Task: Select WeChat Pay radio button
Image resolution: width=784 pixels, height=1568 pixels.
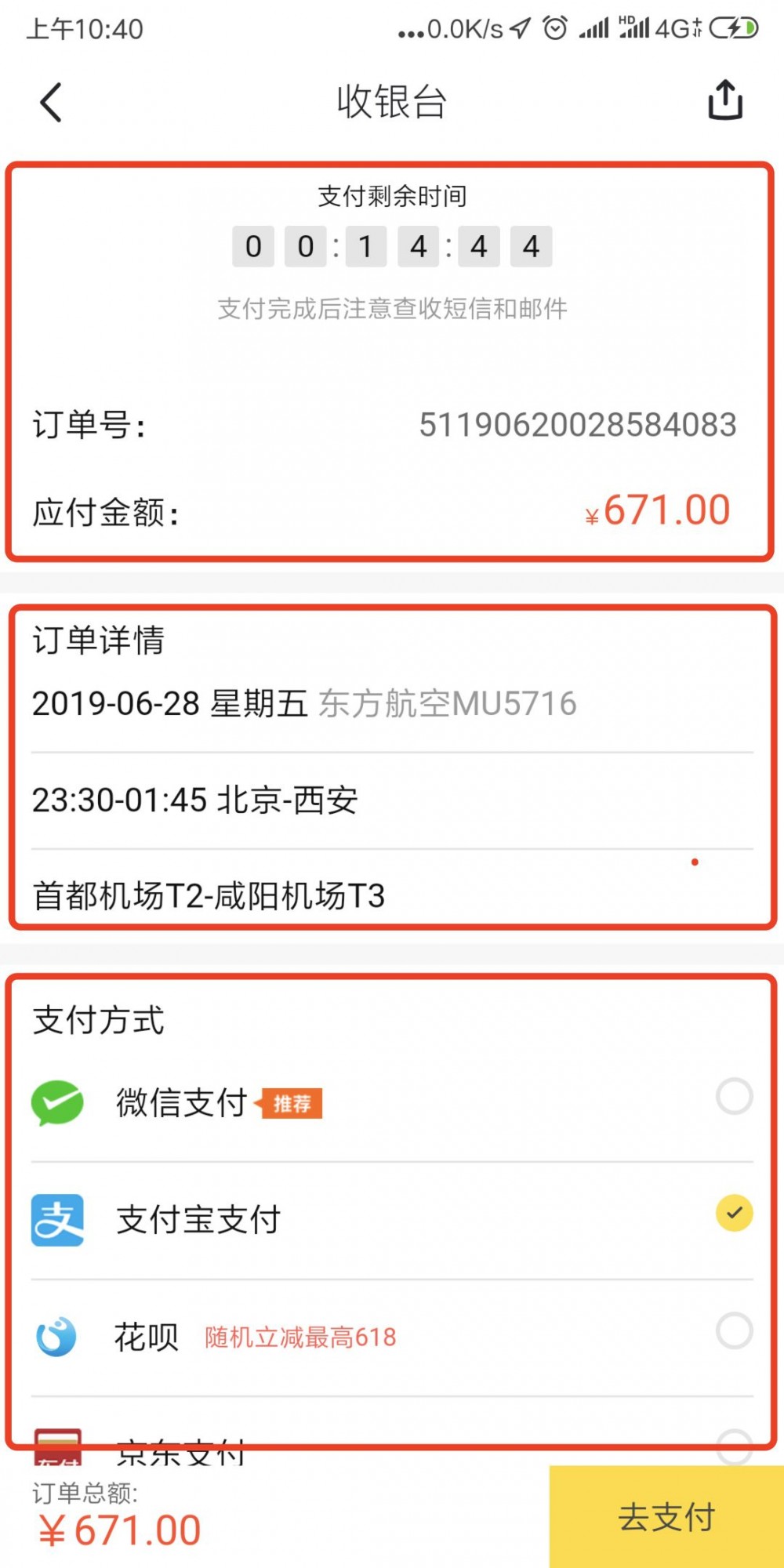Action: [x=734, y=1098]
